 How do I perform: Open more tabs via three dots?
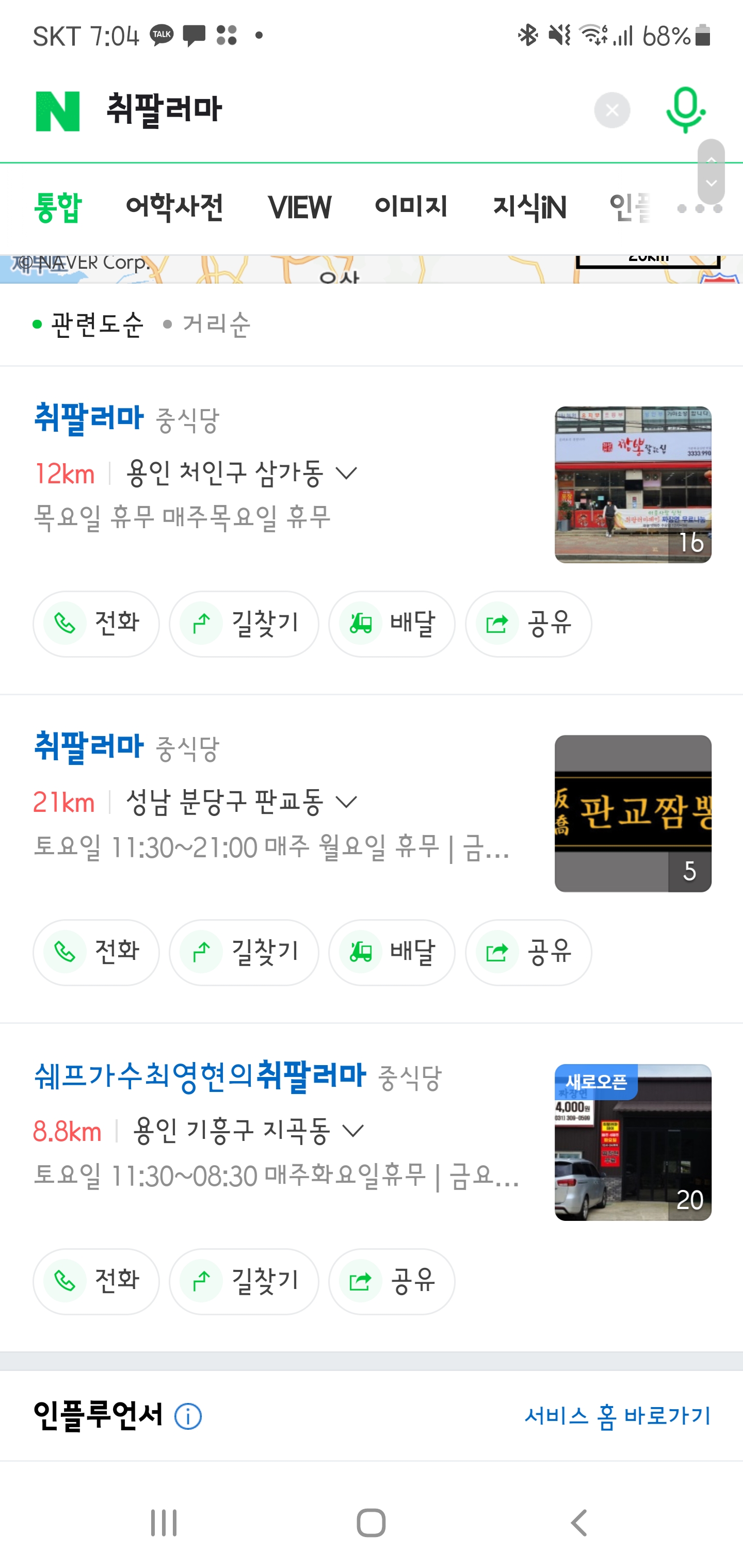tap(700, 209)
